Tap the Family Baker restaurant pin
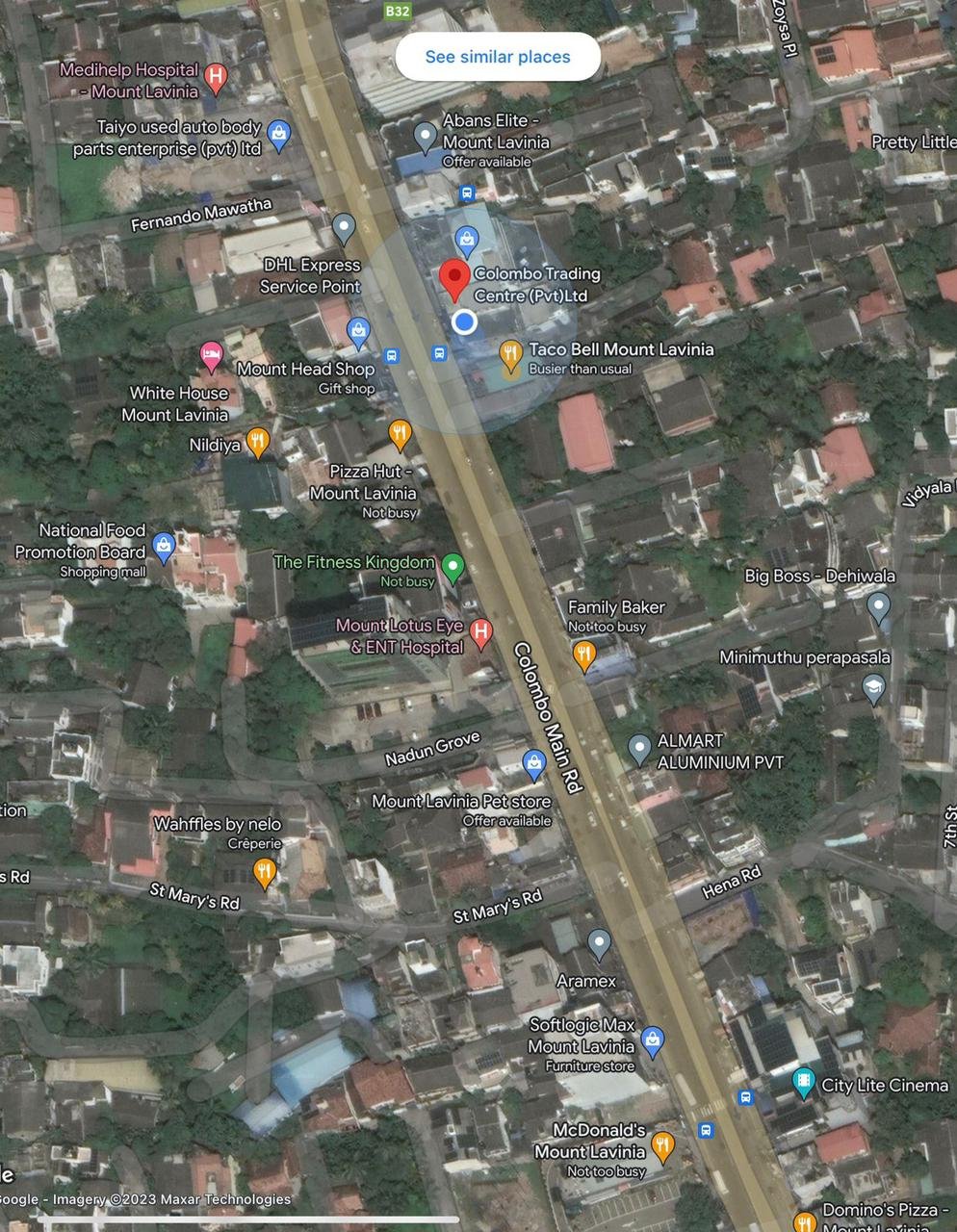The height and width of the screenshot is (1232, 957). (583, 654)
